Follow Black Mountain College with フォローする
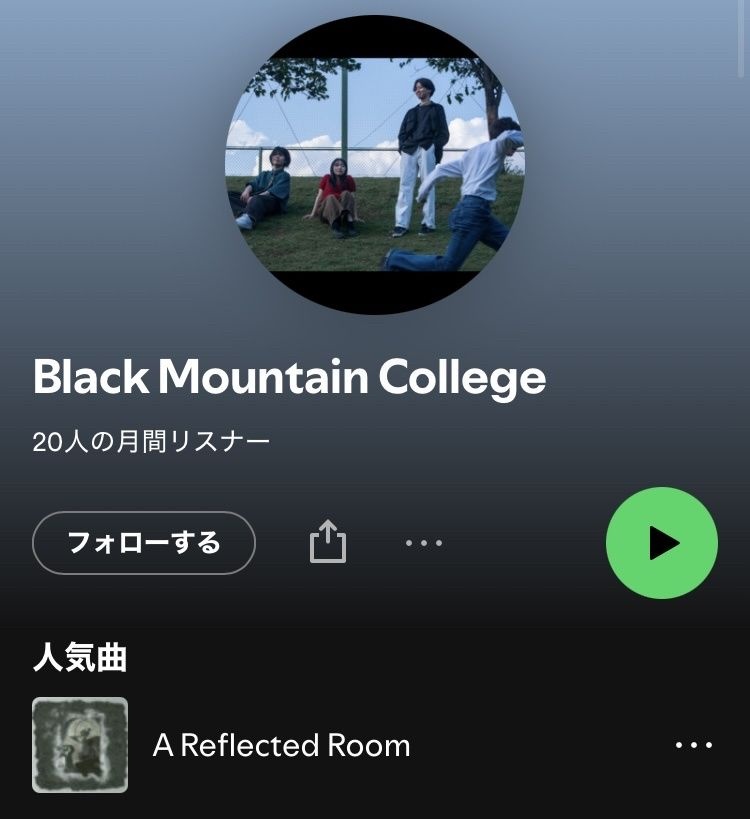This screenshot has height=819, width=750. (x=144, y=543)
